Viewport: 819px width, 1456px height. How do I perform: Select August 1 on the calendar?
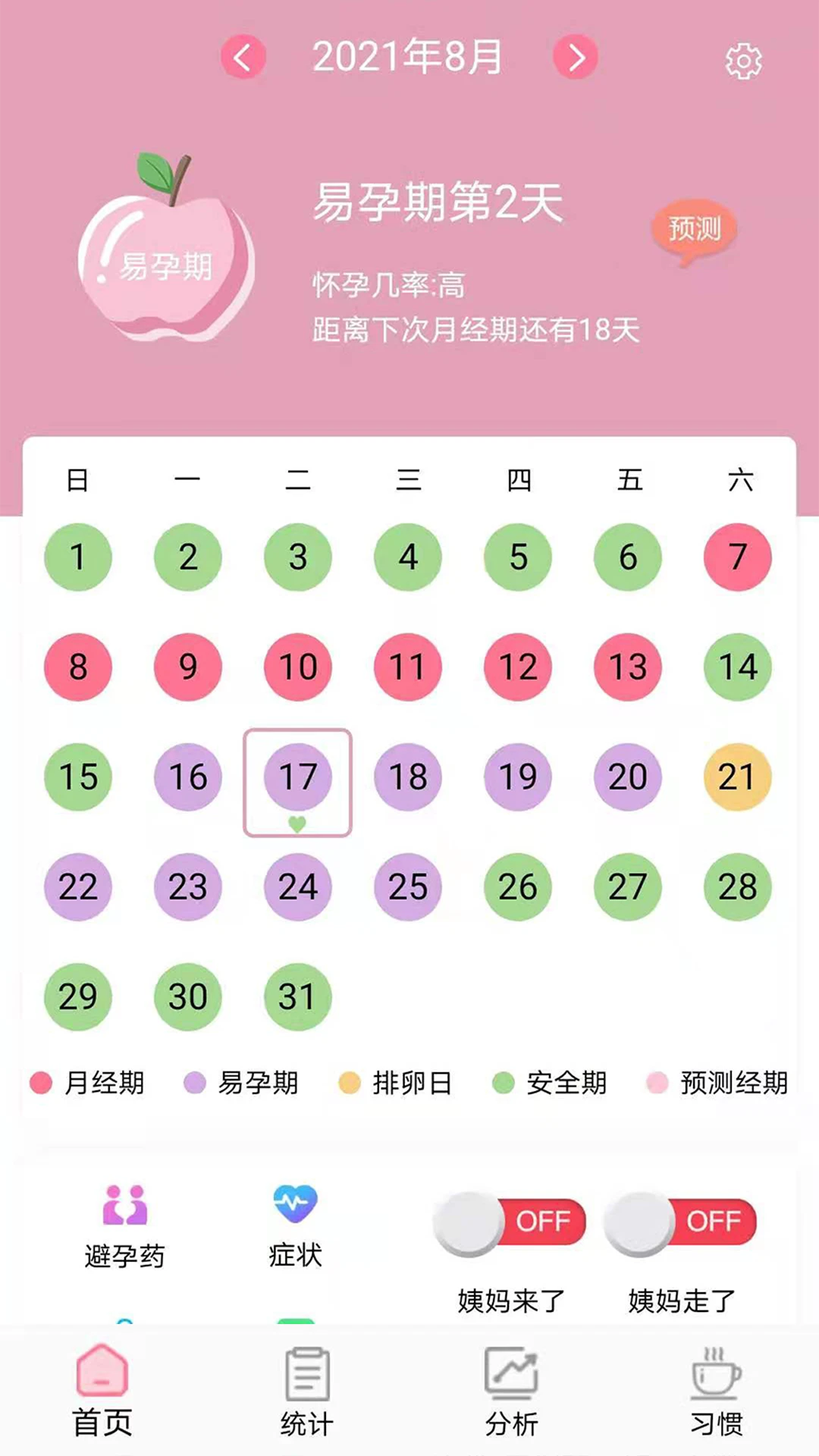pyautogui.click(x=78, y=557)
